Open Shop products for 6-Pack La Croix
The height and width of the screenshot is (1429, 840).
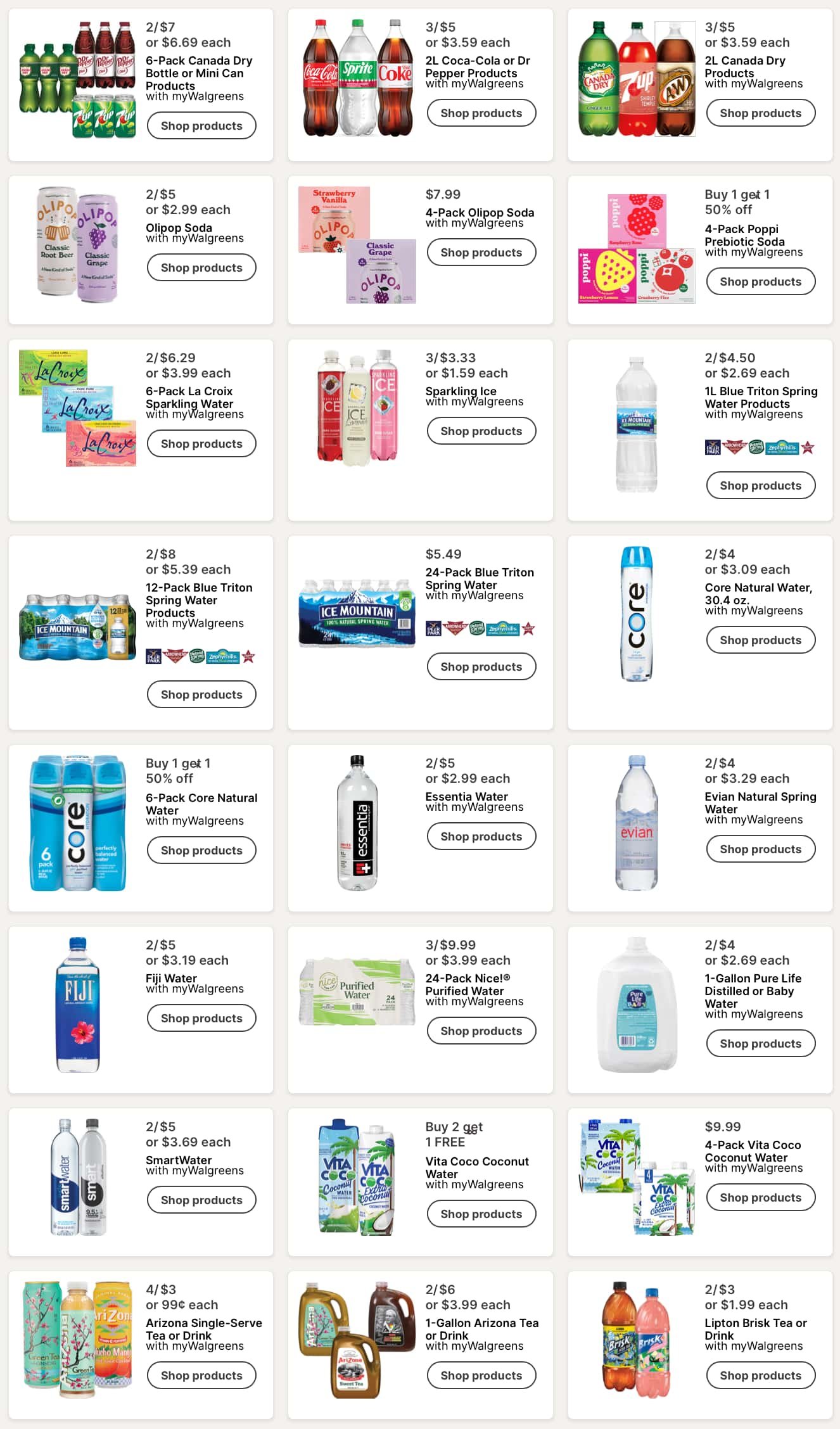click(x=201, y=443)
